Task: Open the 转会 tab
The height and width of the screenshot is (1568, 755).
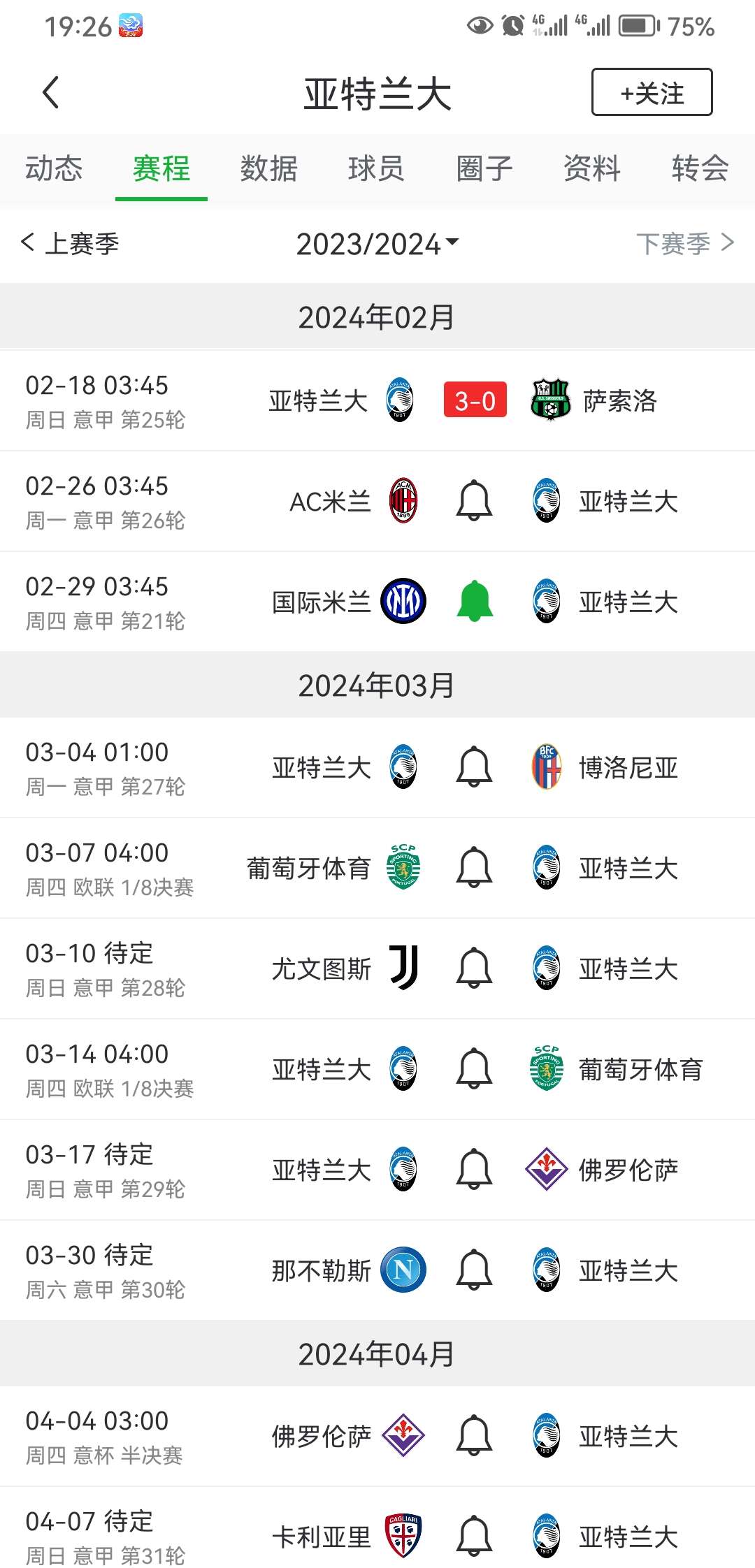Action: 700,169
